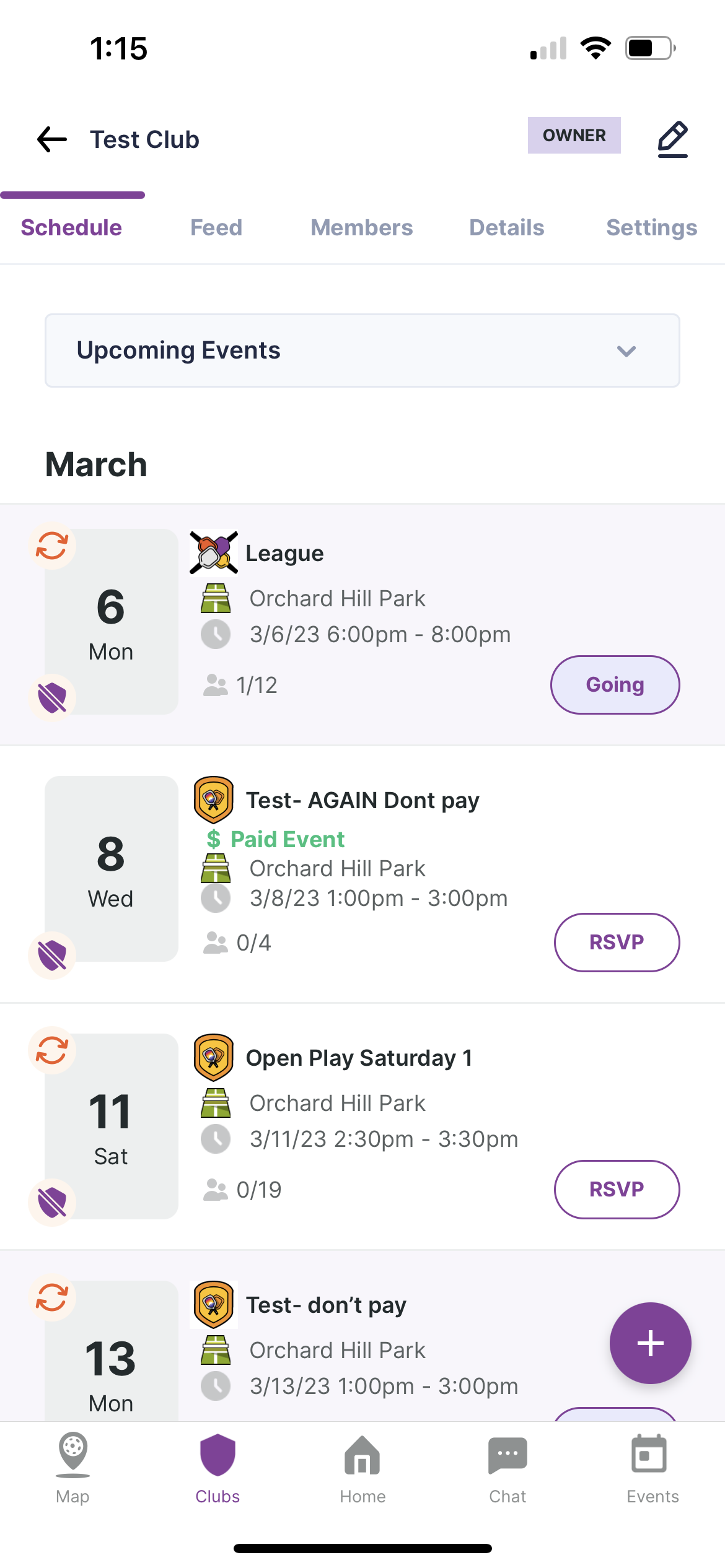Select the Orchard Hill Park location icon under League

point(214,598)
